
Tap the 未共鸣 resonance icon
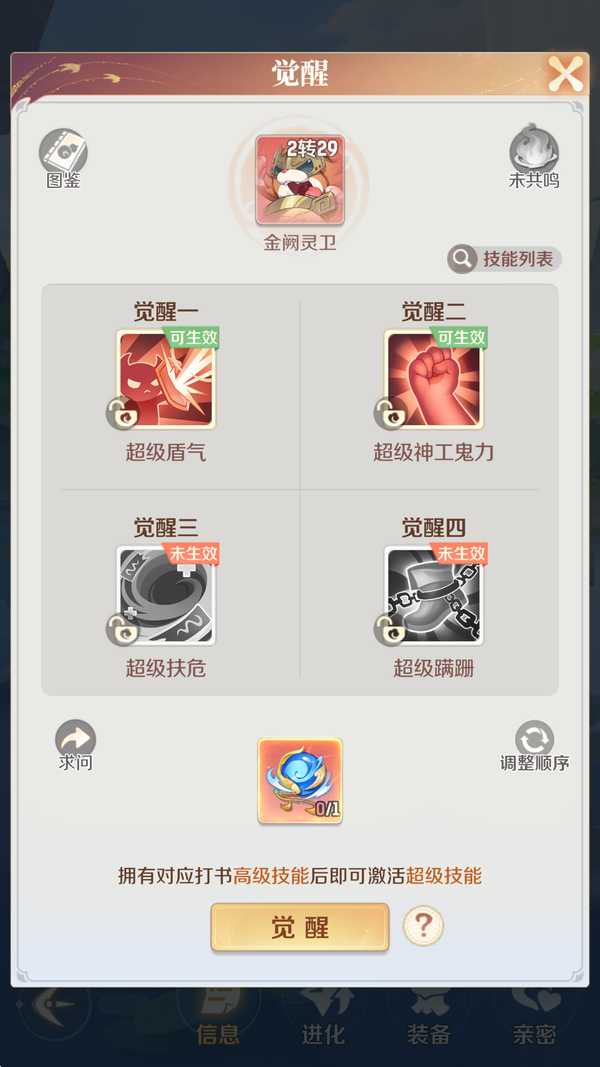pyautogui.click(x=534, y=153)
